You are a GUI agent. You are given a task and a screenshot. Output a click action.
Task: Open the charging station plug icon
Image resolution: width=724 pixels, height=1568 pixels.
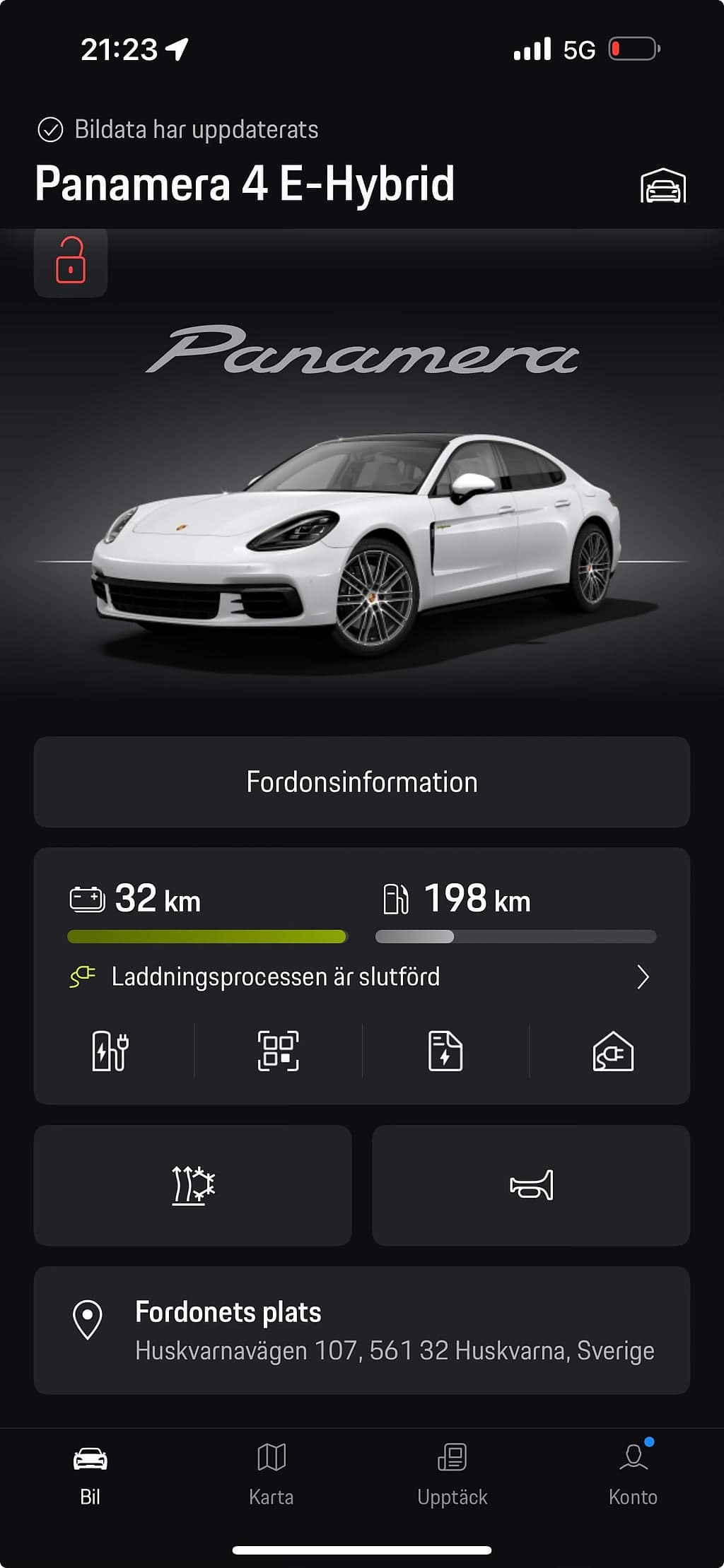tap(110, 1051)
